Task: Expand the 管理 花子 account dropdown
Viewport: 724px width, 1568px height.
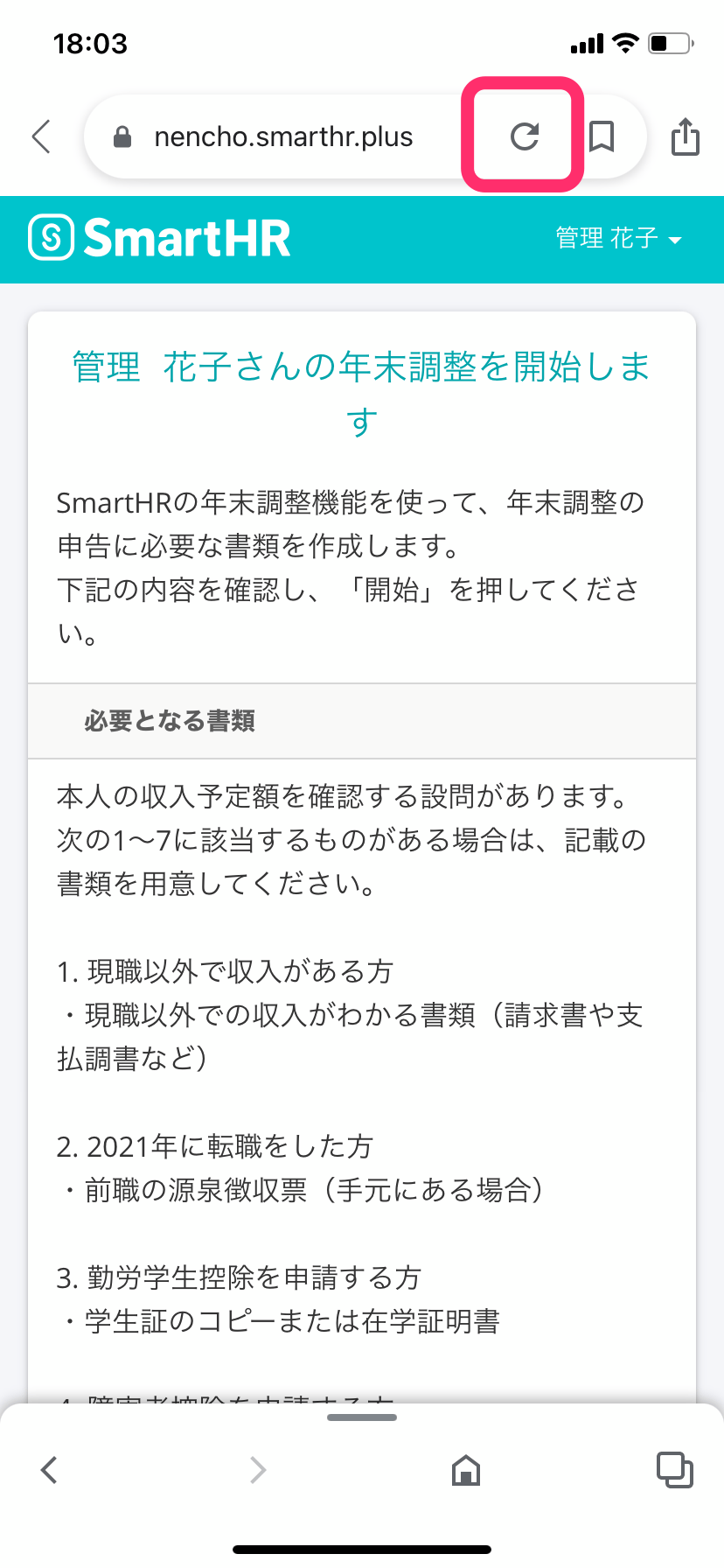Action: [618, 238]
